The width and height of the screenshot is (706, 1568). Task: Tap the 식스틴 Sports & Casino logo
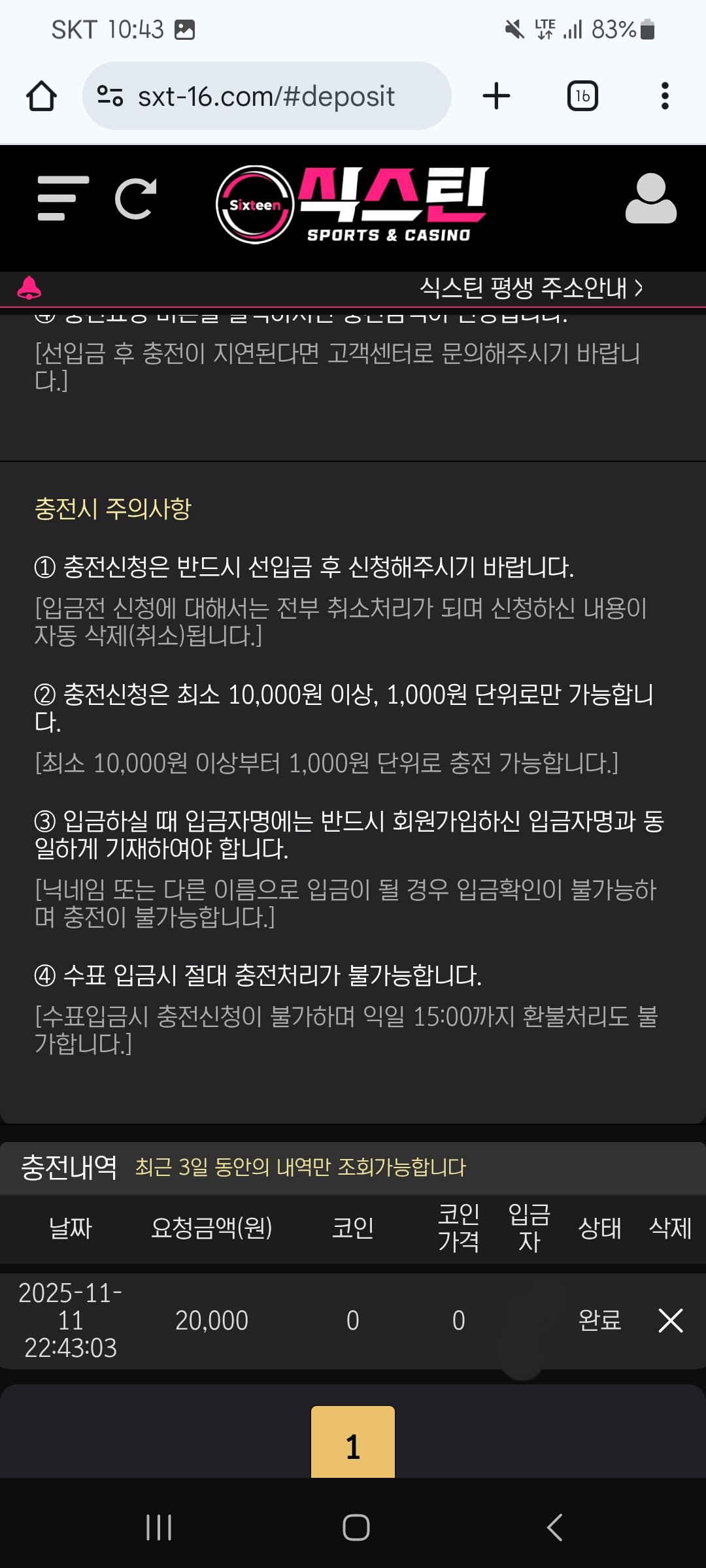click(x=353, y=204)
